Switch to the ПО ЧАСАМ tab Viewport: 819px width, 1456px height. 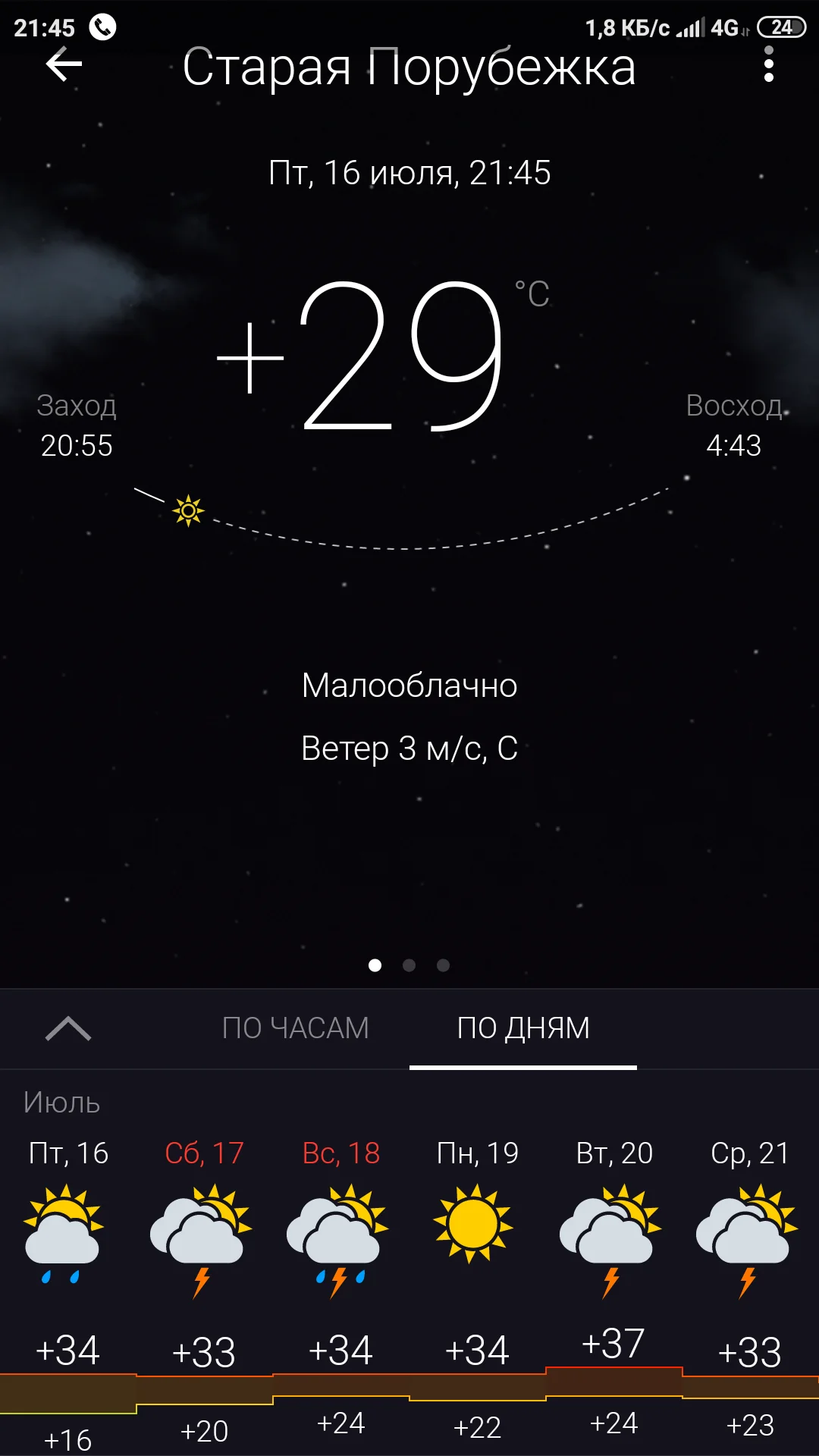(296, 1029)
